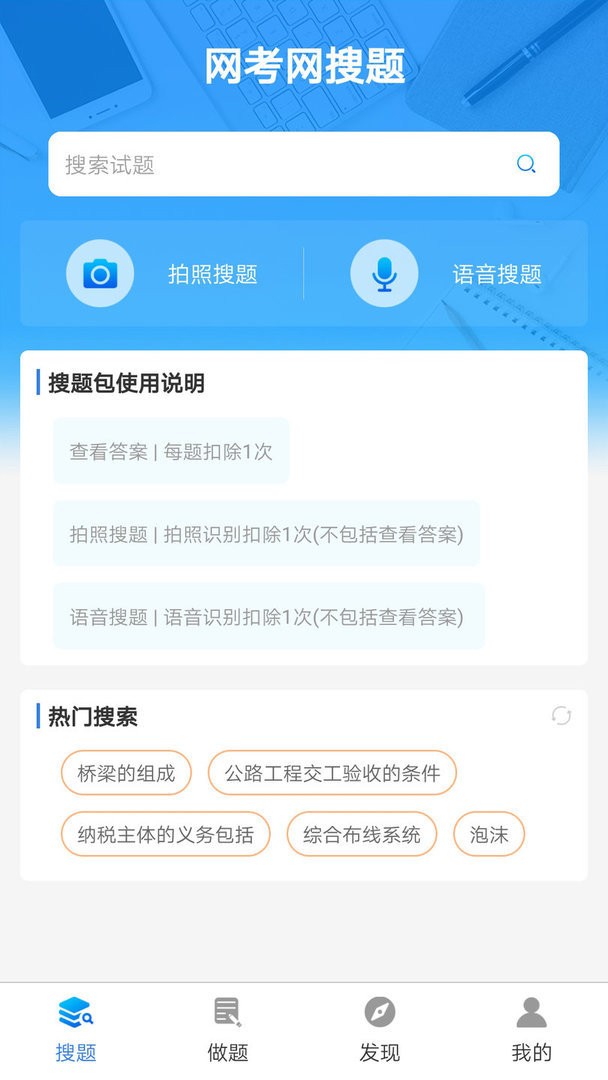Switch to the 搜题 tab
The image size is (608, 1080).
pyautogui.click(x=76, y=1030)
